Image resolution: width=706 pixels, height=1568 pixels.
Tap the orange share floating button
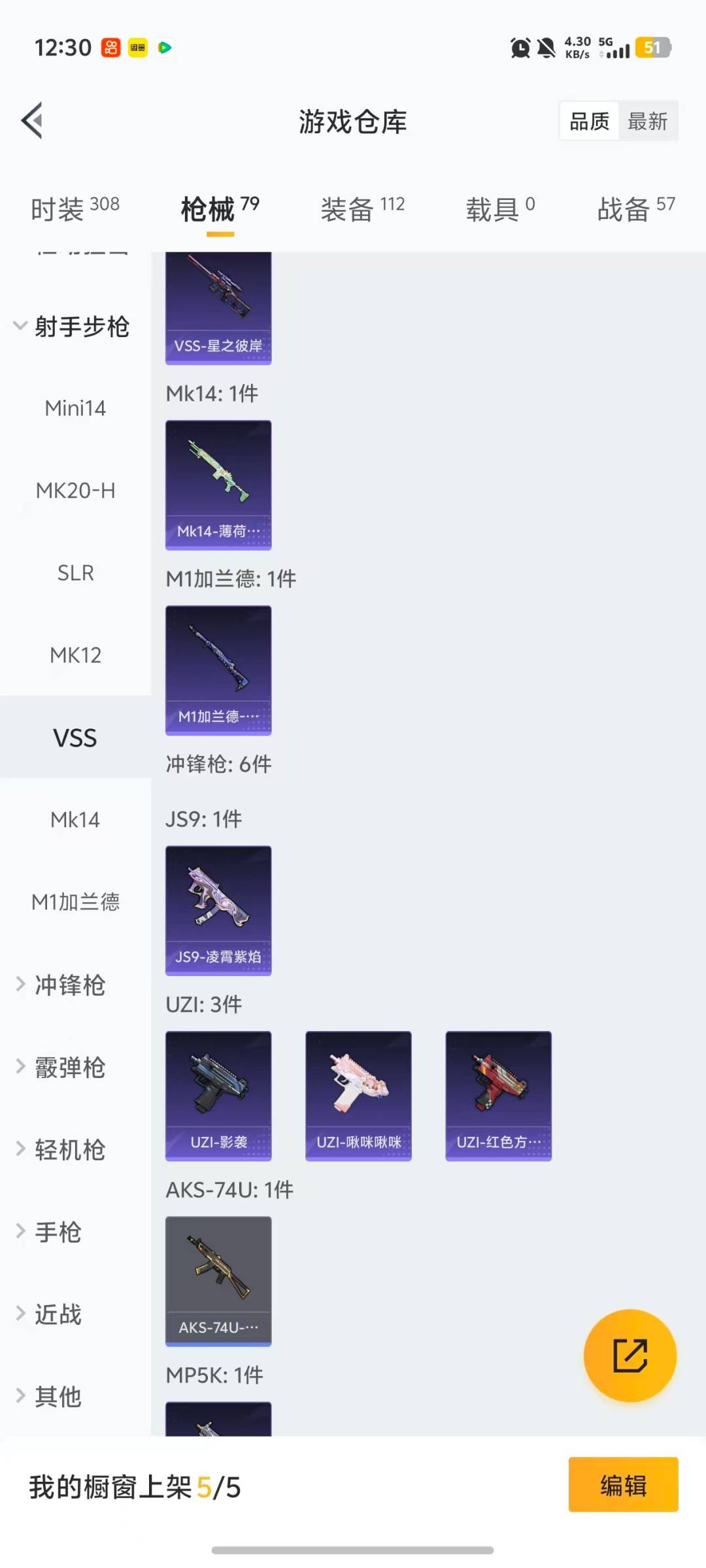630,1355
